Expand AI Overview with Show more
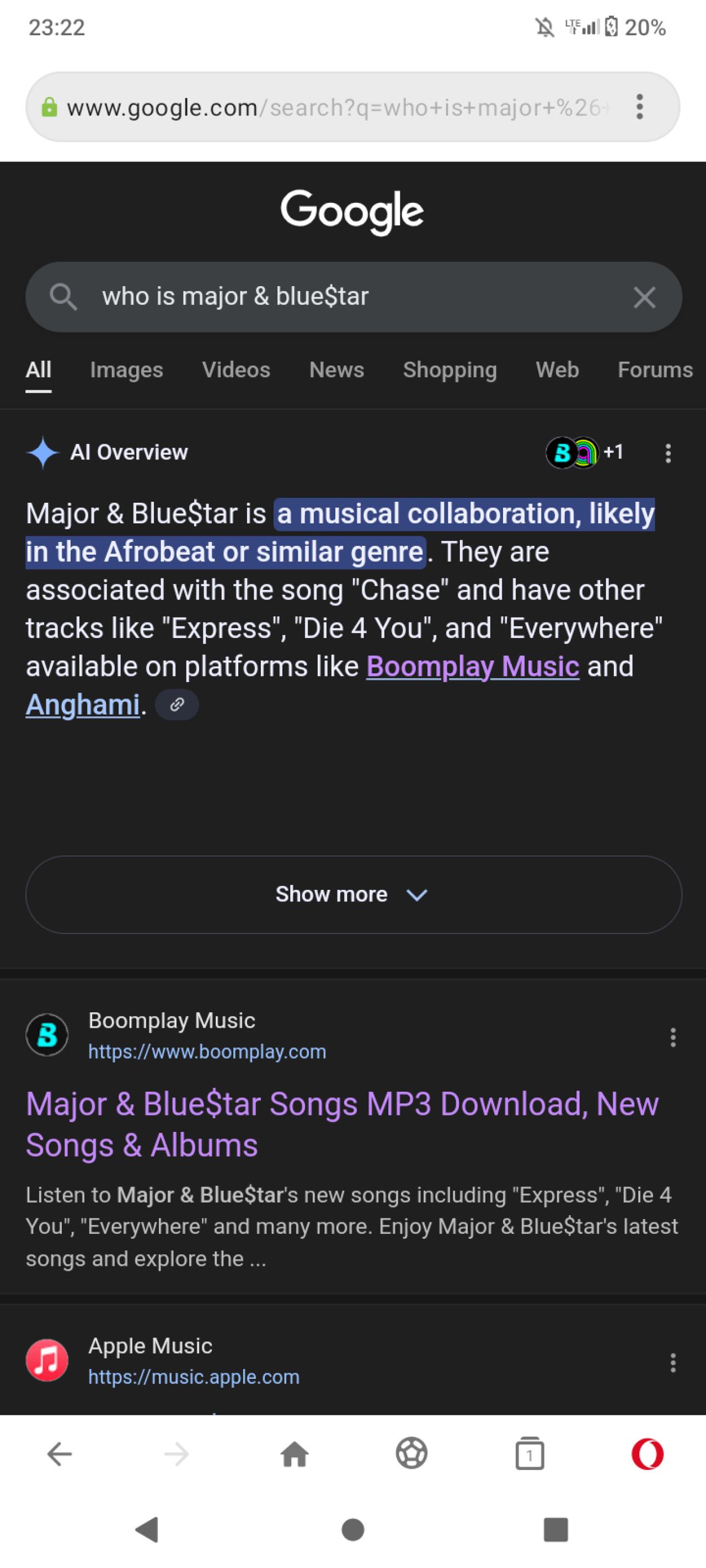 tap(354, 894)
